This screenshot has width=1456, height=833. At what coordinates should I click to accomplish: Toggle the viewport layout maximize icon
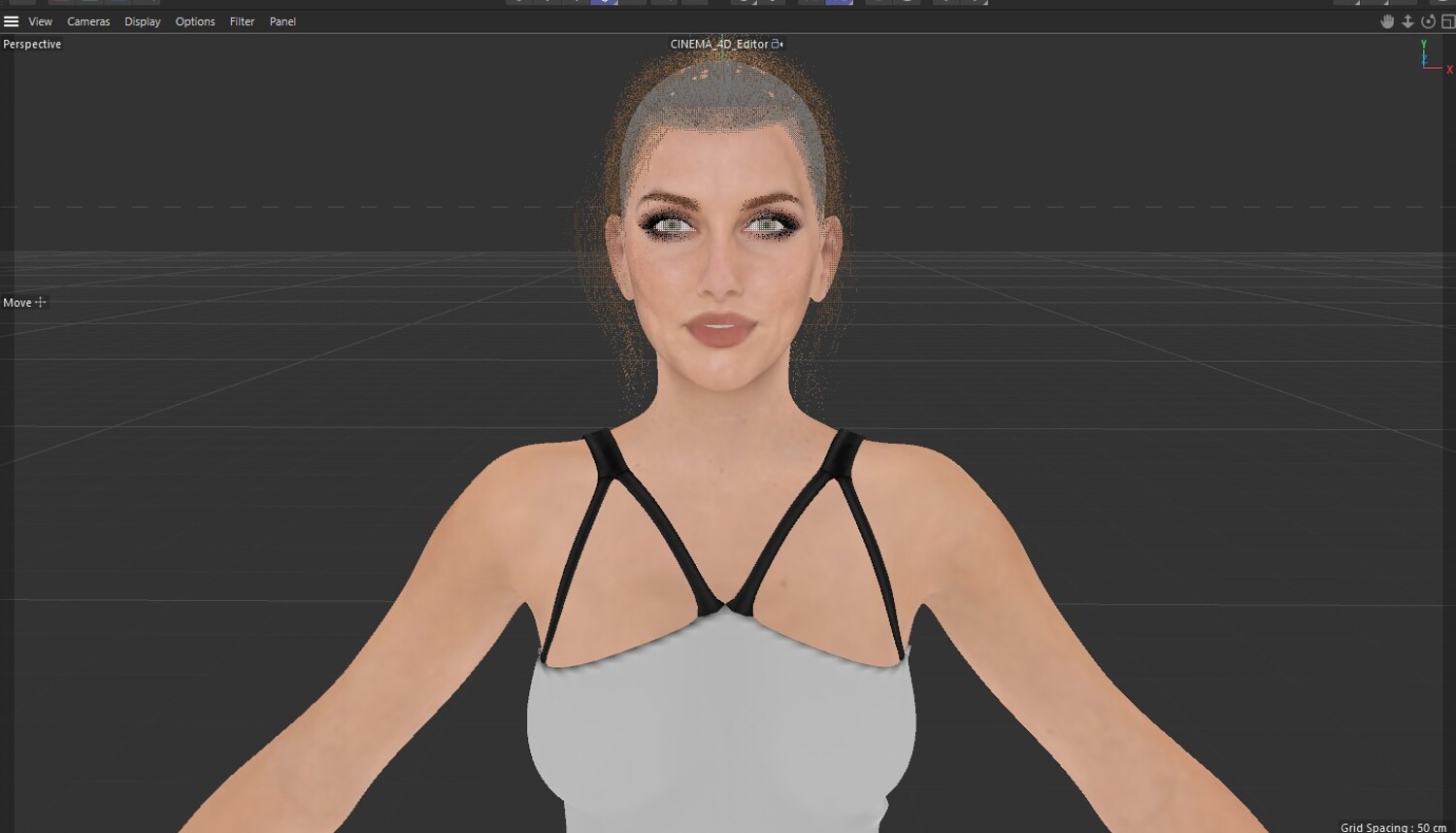(x=1447, y=21)
